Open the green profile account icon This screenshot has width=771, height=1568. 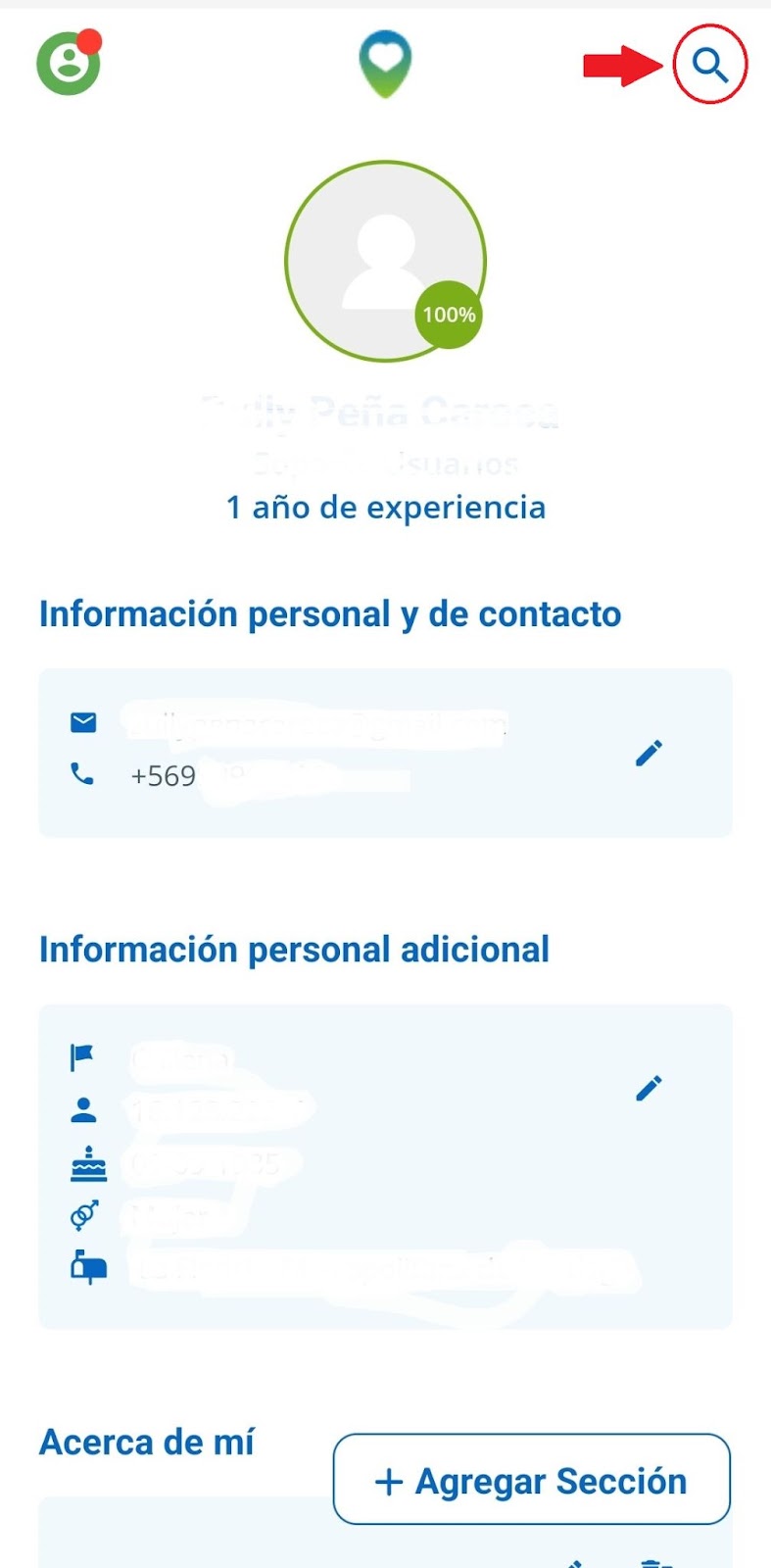69,63
